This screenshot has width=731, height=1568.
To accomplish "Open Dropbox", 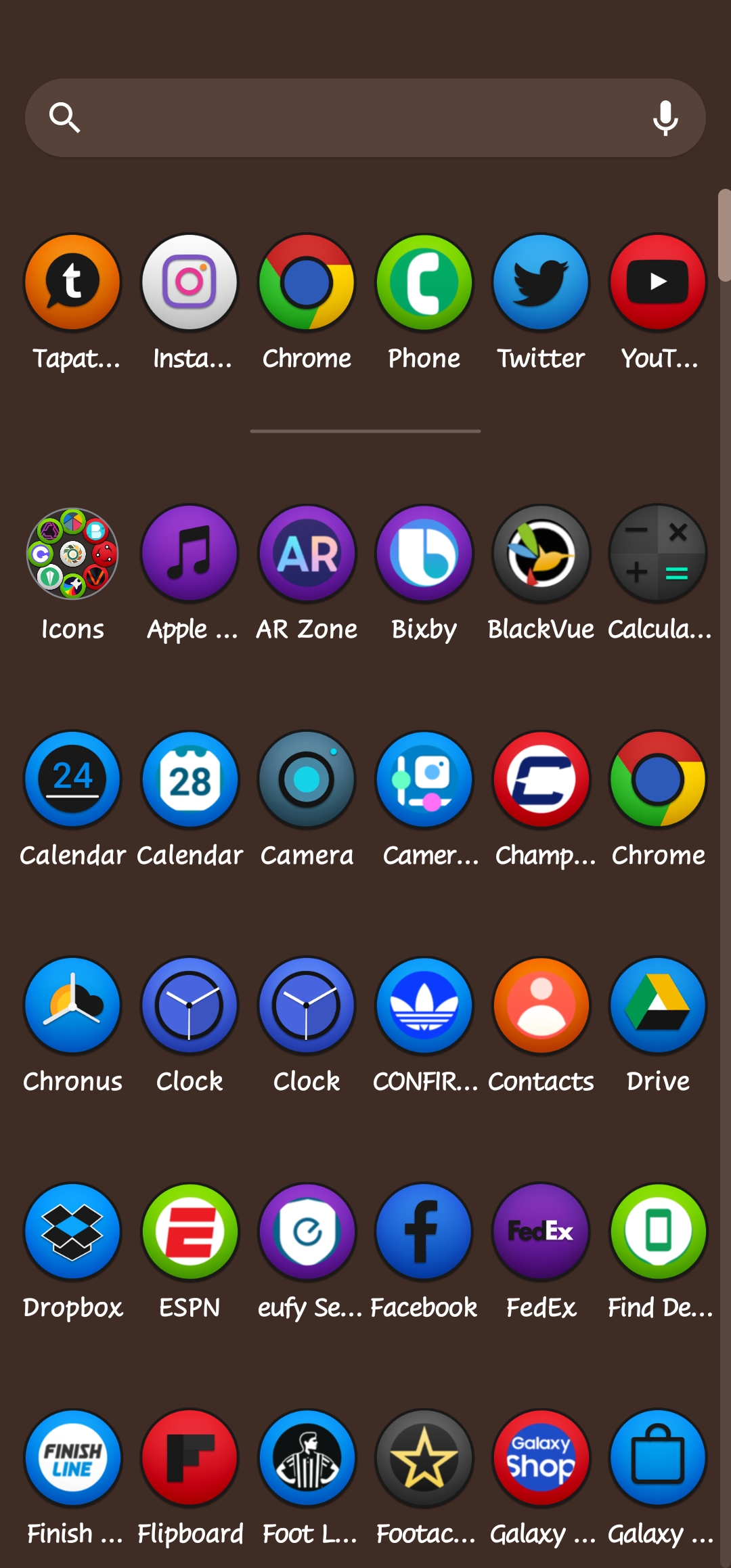I will (x=72, y=1232).
